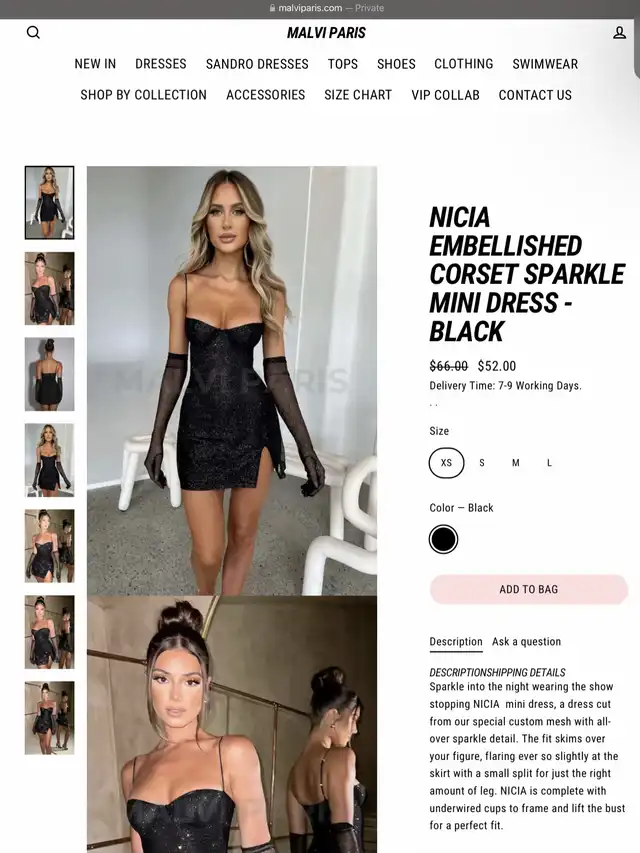The width and height of the screenshot is (640, 853).
Task: Select size S
Action: click(482, 463)
